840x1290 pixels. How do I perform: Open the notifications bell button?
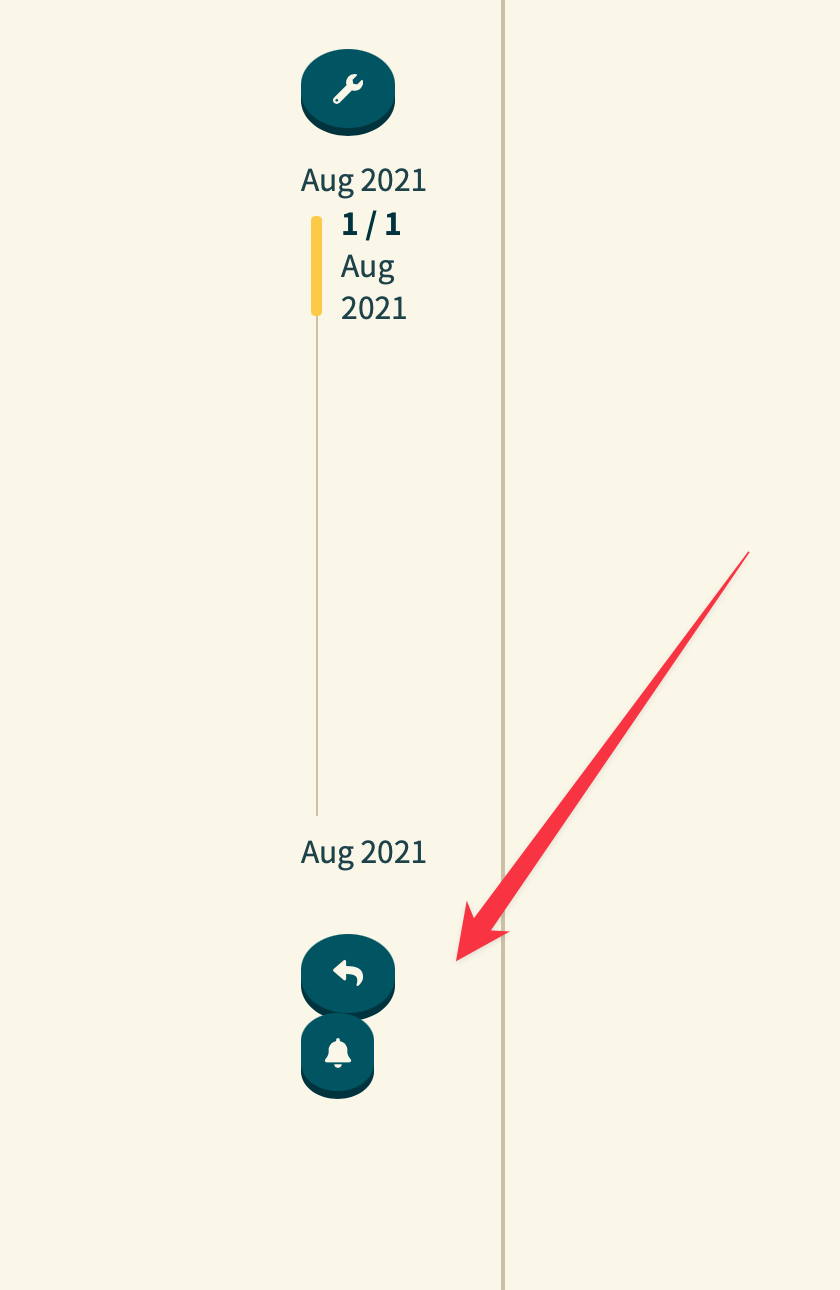pyautogui.click(x=337, y=1053)
